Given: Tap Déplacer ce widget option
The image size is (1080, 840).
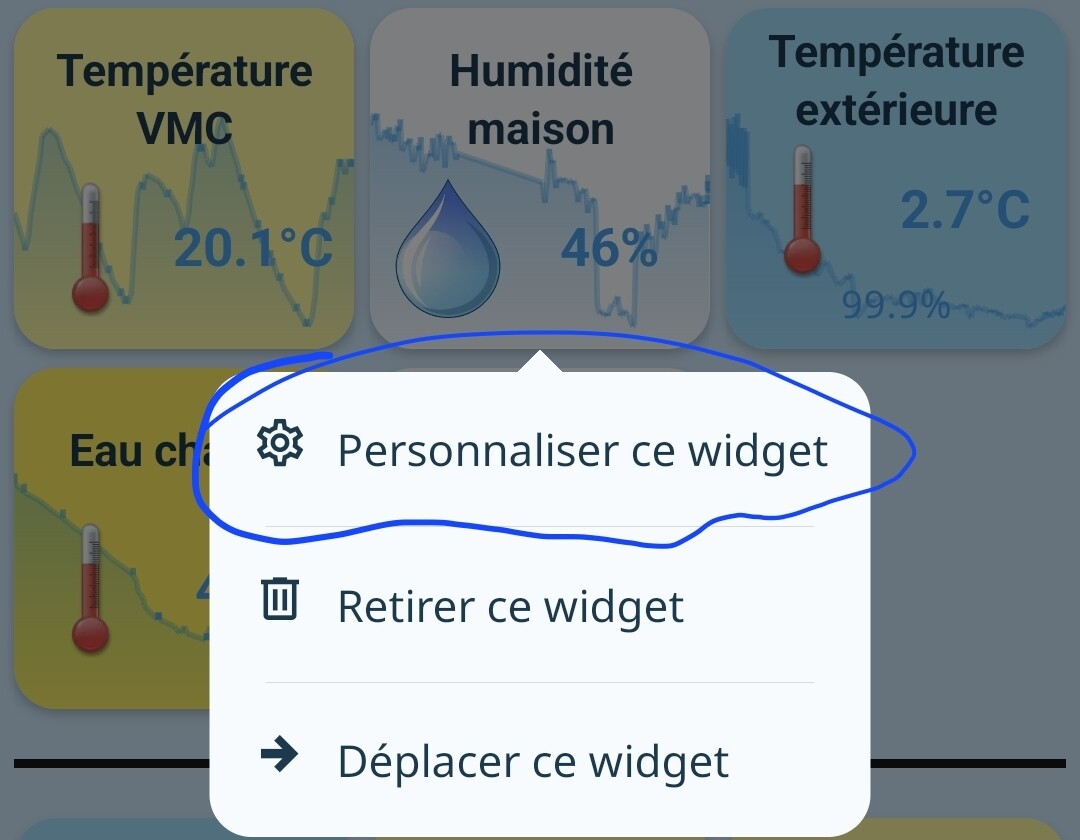Looking at the screenshot, I should pyautogui.click(x=532, y=761).
